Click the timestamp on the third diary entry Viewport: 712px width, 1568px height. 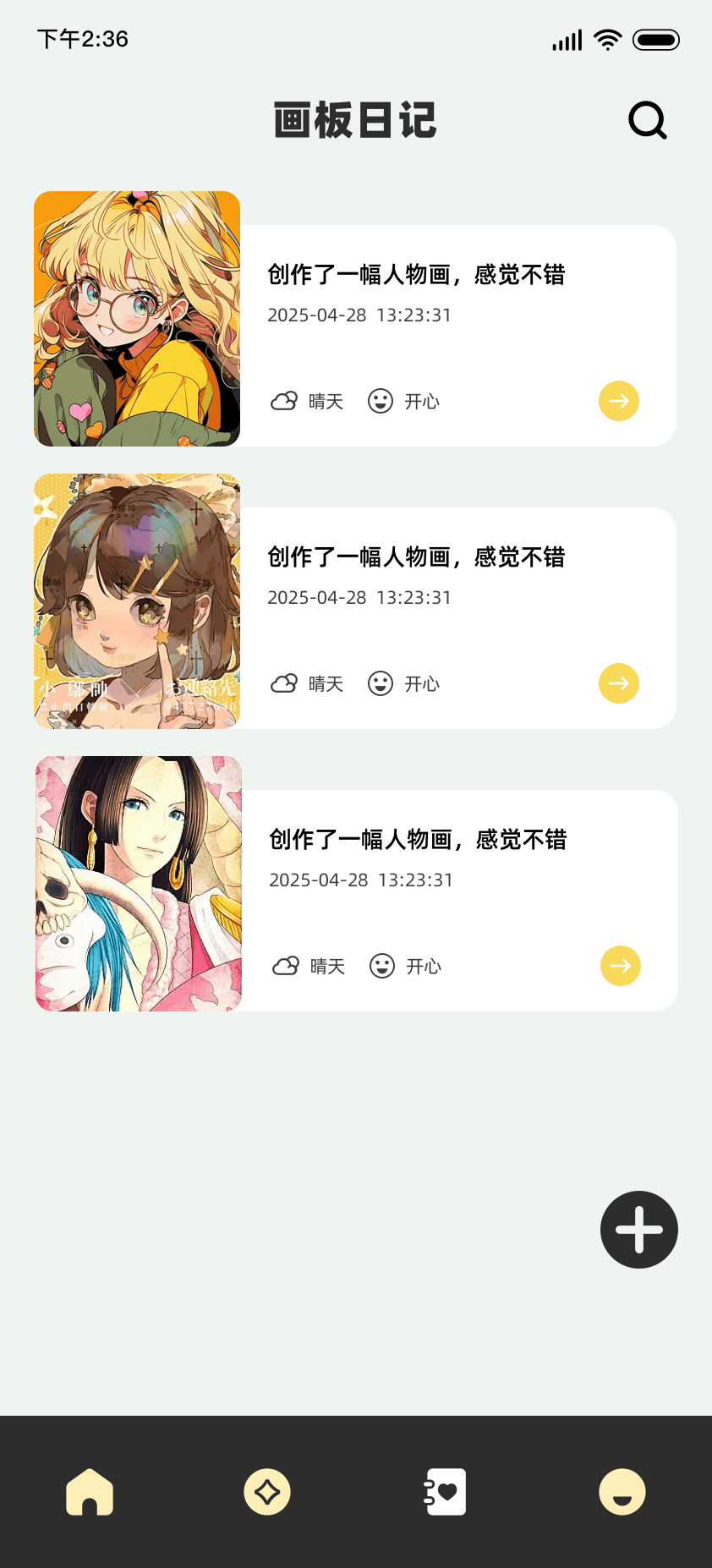[x=360, y=880]
